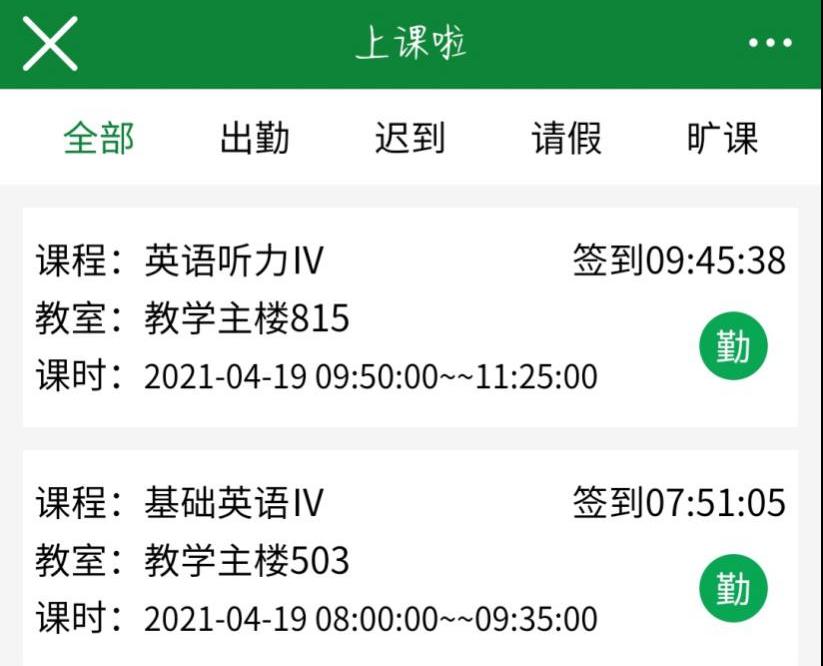823x666 pixels.
Task: Open the three-dot overflow menu
Action: (x=770, y=44)
